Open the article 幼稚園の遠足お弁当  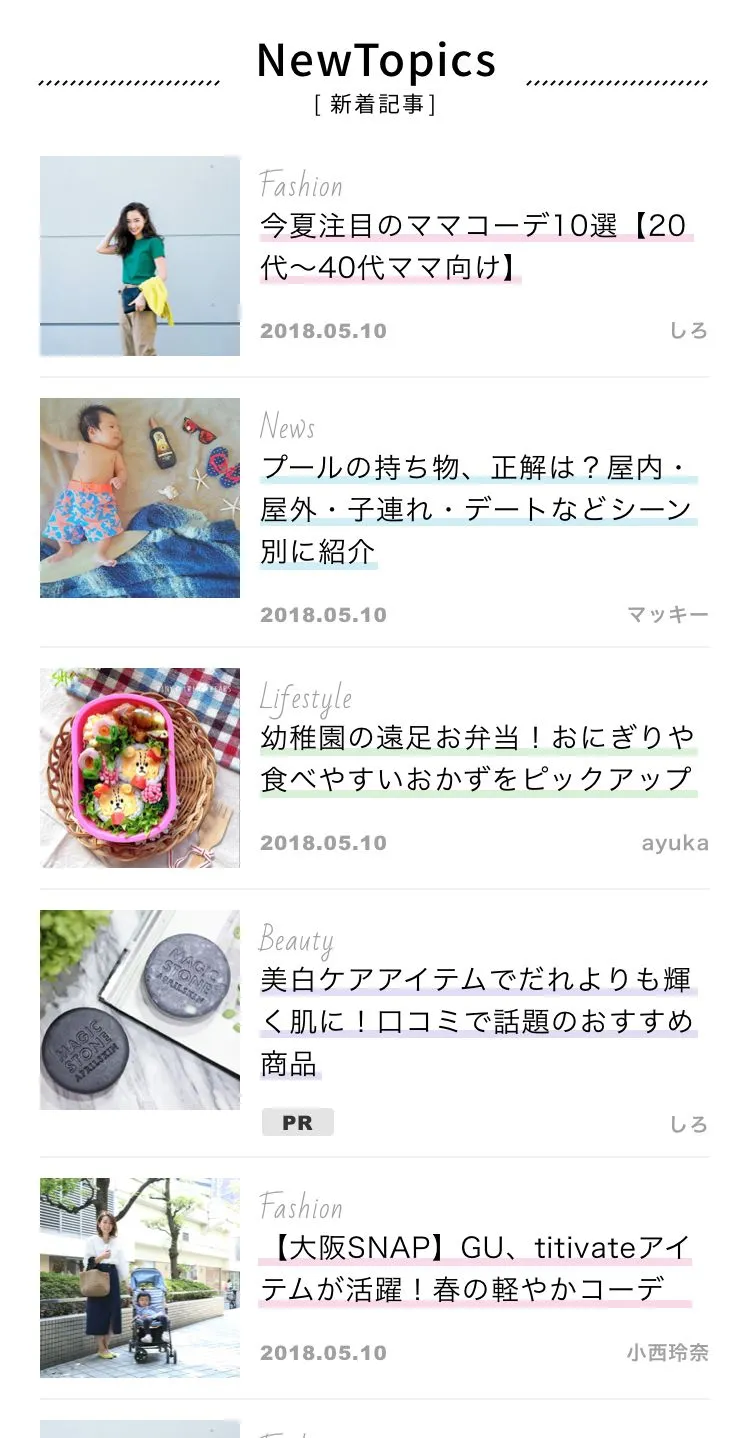476,758
